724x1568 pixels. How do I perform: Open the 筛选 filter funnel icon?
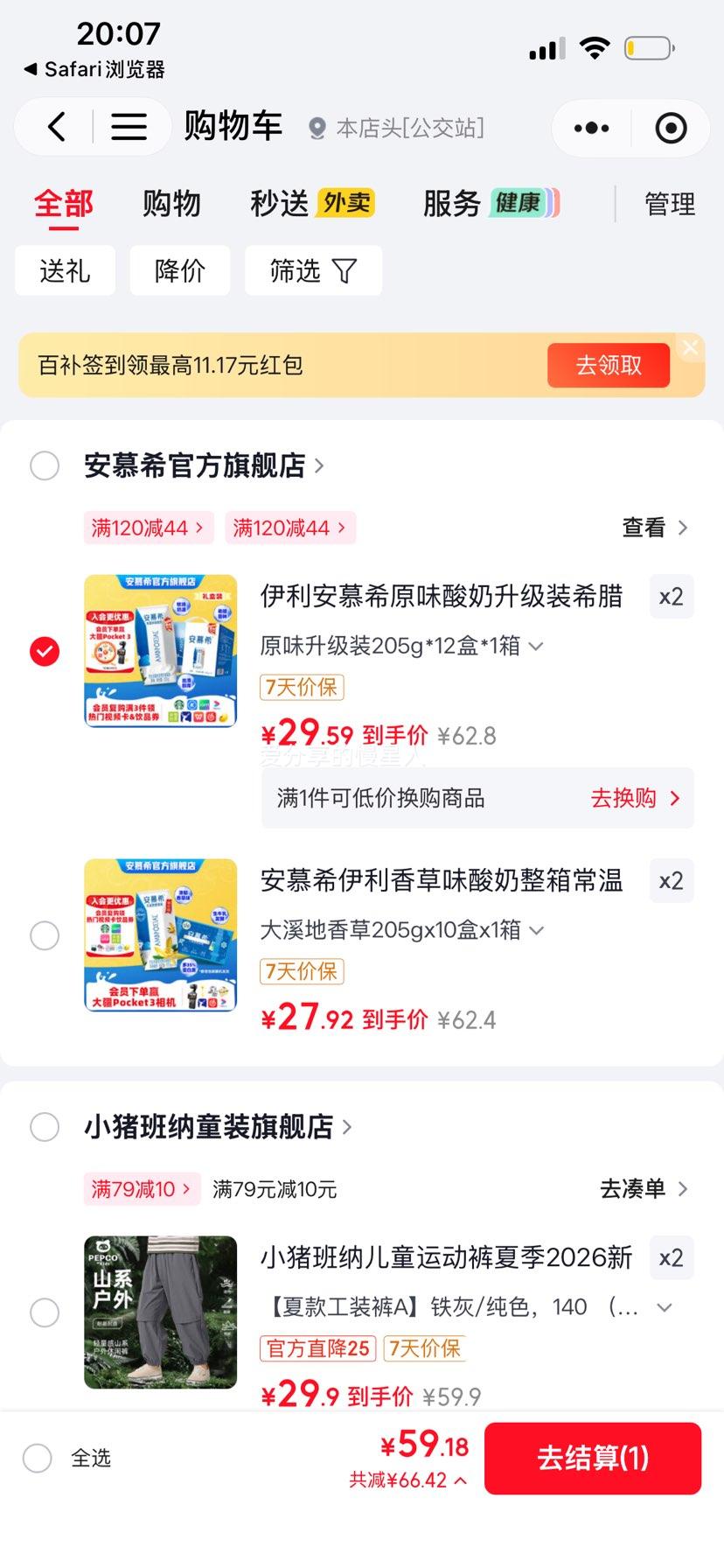click(347, 270)
